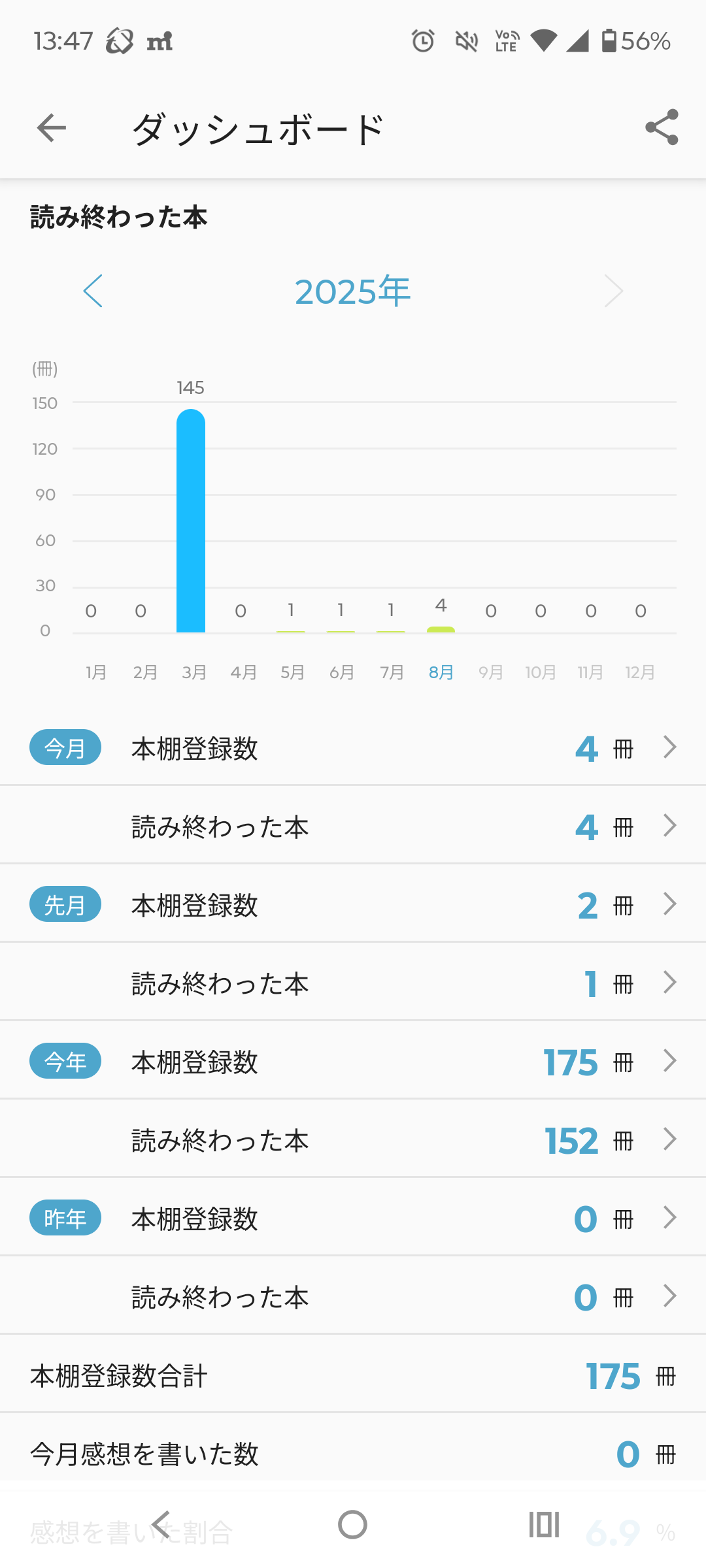Tap the 昨年 badge label

[65, 1218]
